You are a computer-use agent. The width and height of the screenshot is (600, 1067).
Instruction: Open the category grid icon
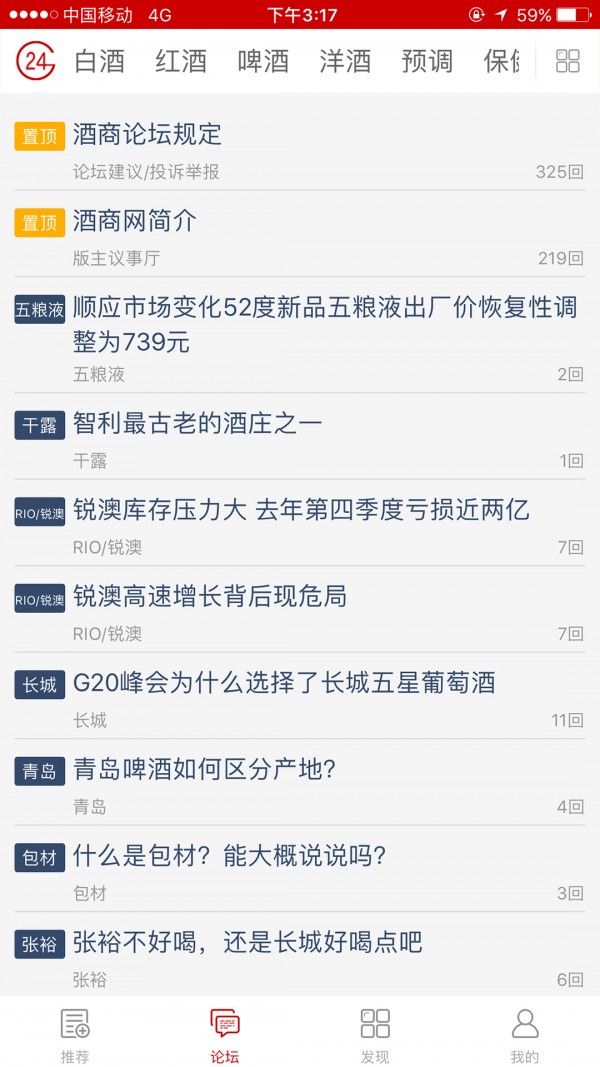[x=567, y=61]
